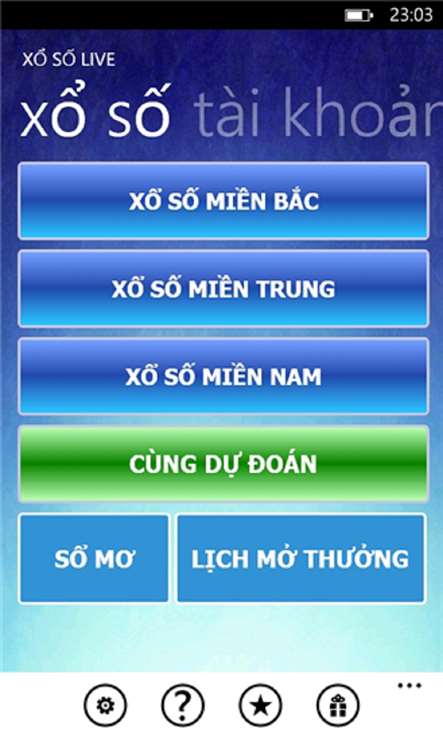Open Xổ Số Miền Bắc results
Image resolution: width=443 pixels, height=738 pixels.
point(223,201)
